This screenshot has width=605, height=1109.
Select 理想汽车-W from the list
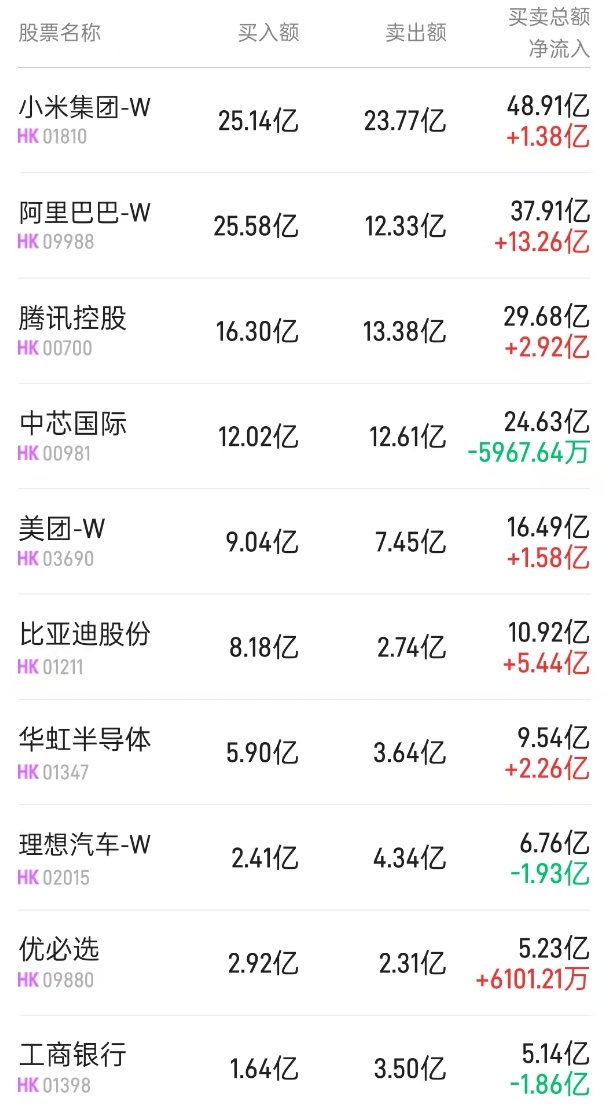[x=85, y=846]
